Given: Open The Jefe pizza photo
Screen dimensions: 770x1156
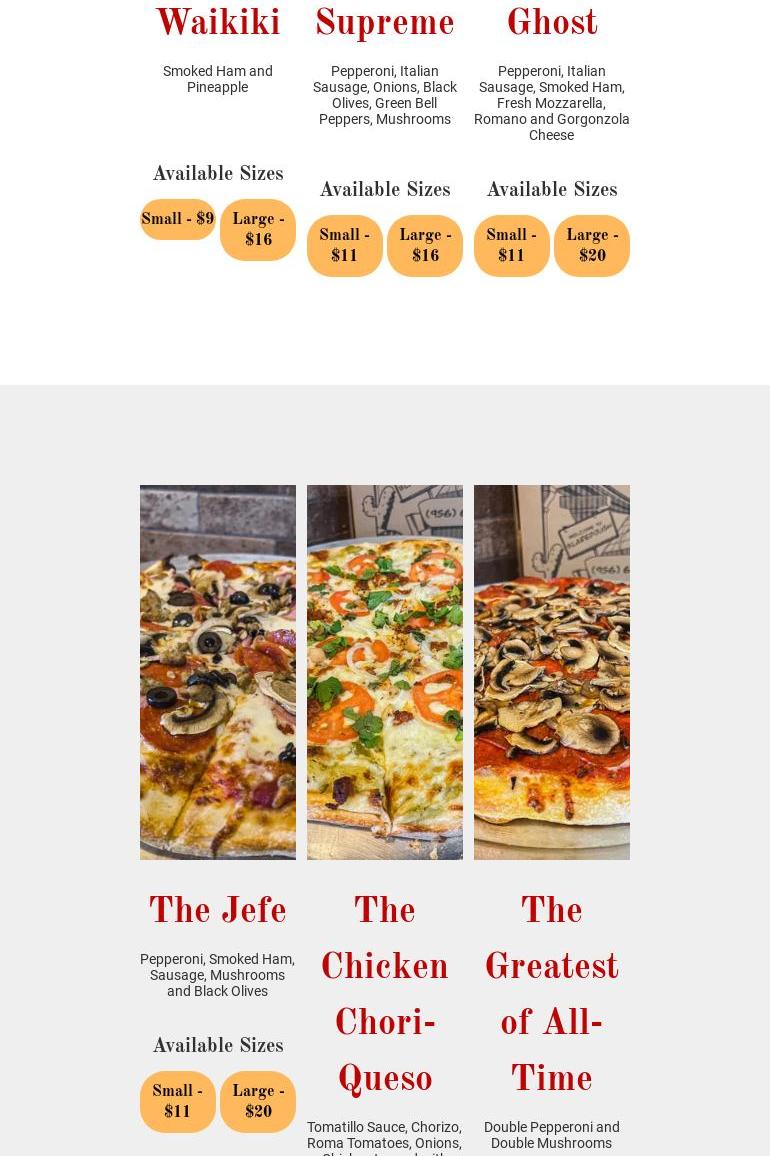Looking at the screenshot, I should (218, 672).
